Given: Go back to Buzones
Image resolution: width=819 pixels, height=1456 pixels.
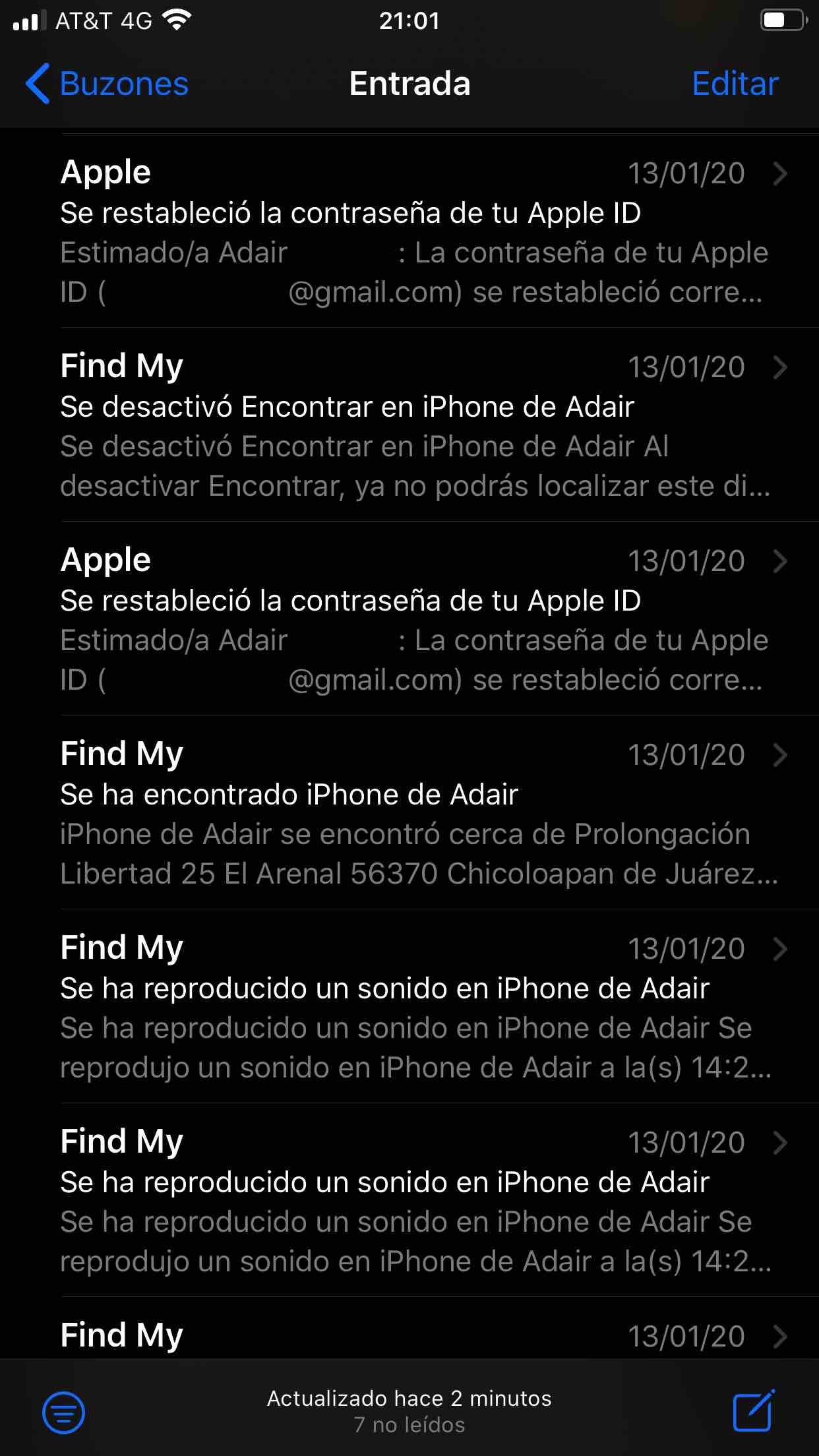Looking at the screenshot, I should pos(107,84).
